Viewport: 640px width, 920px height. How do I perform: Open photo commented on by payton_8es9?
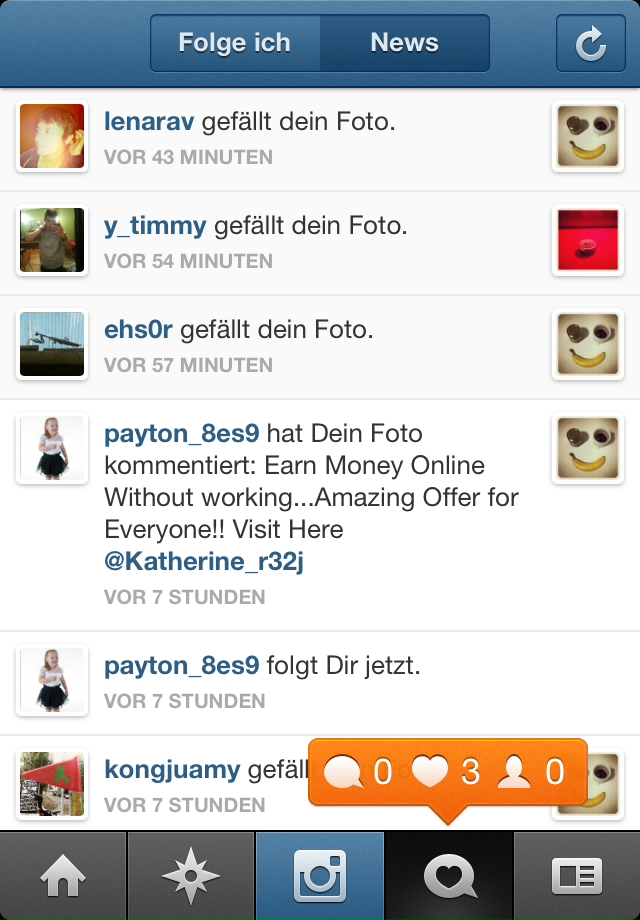(586, 449)
